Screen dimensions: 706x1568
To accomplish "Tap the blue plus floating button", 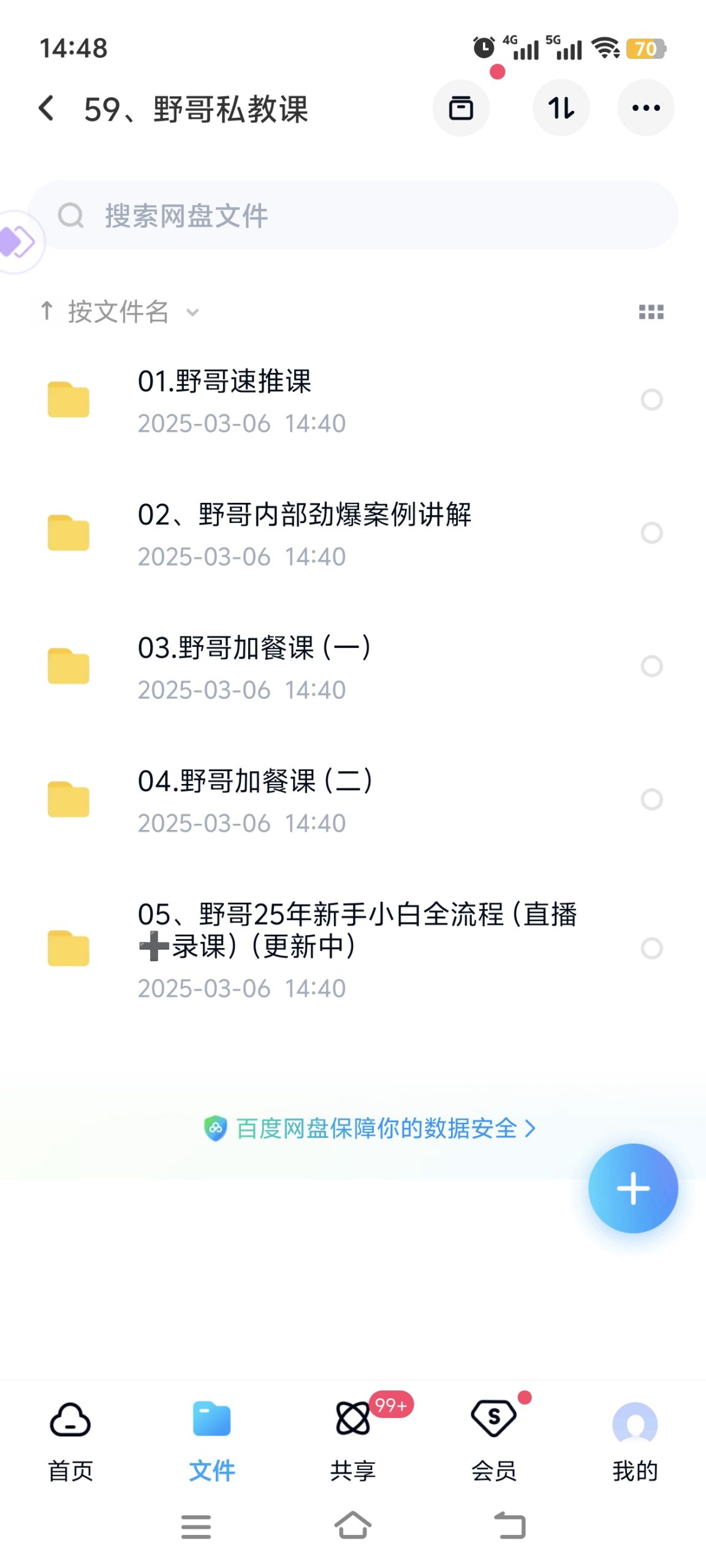I will tap(632, 1188).
